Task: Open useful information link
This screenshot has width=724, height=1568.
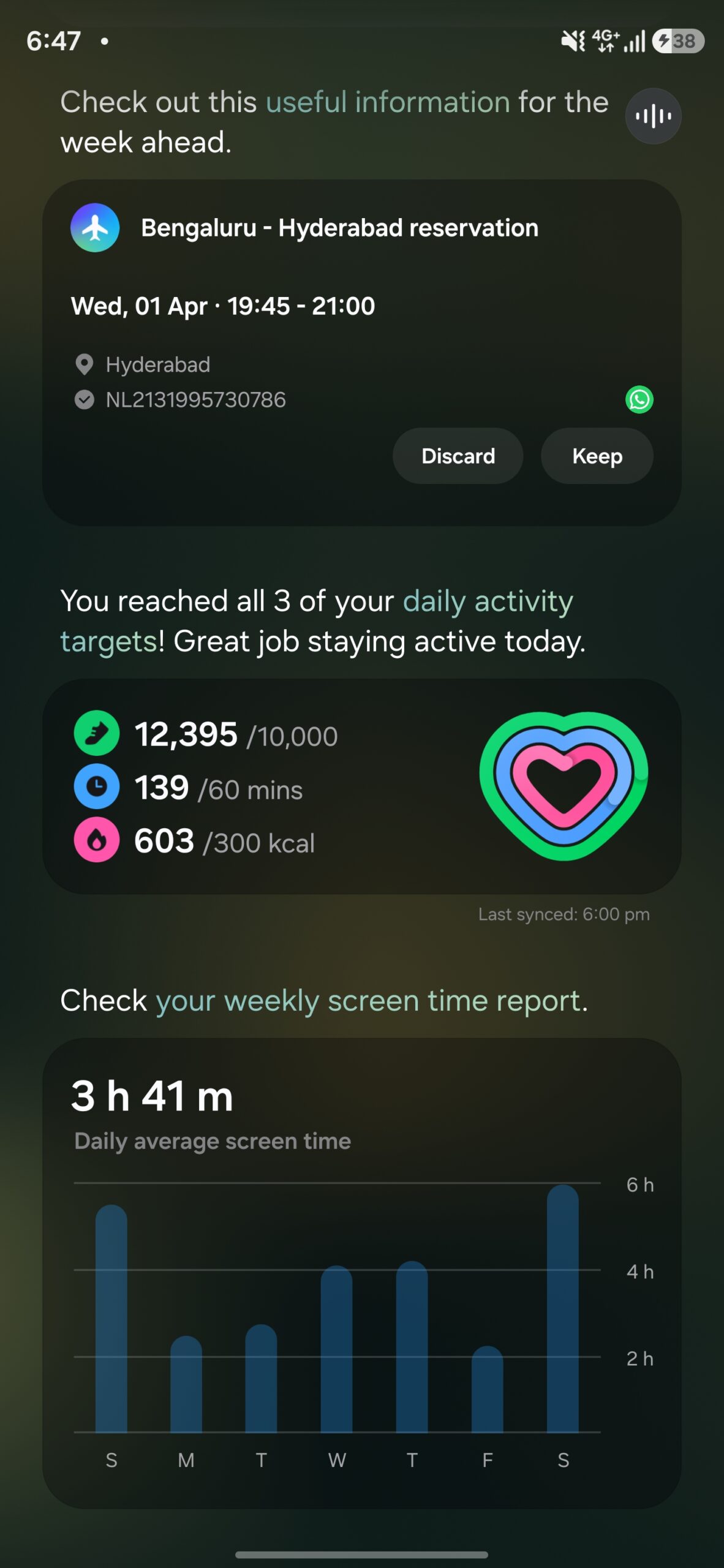Action: tap(387, 102)
